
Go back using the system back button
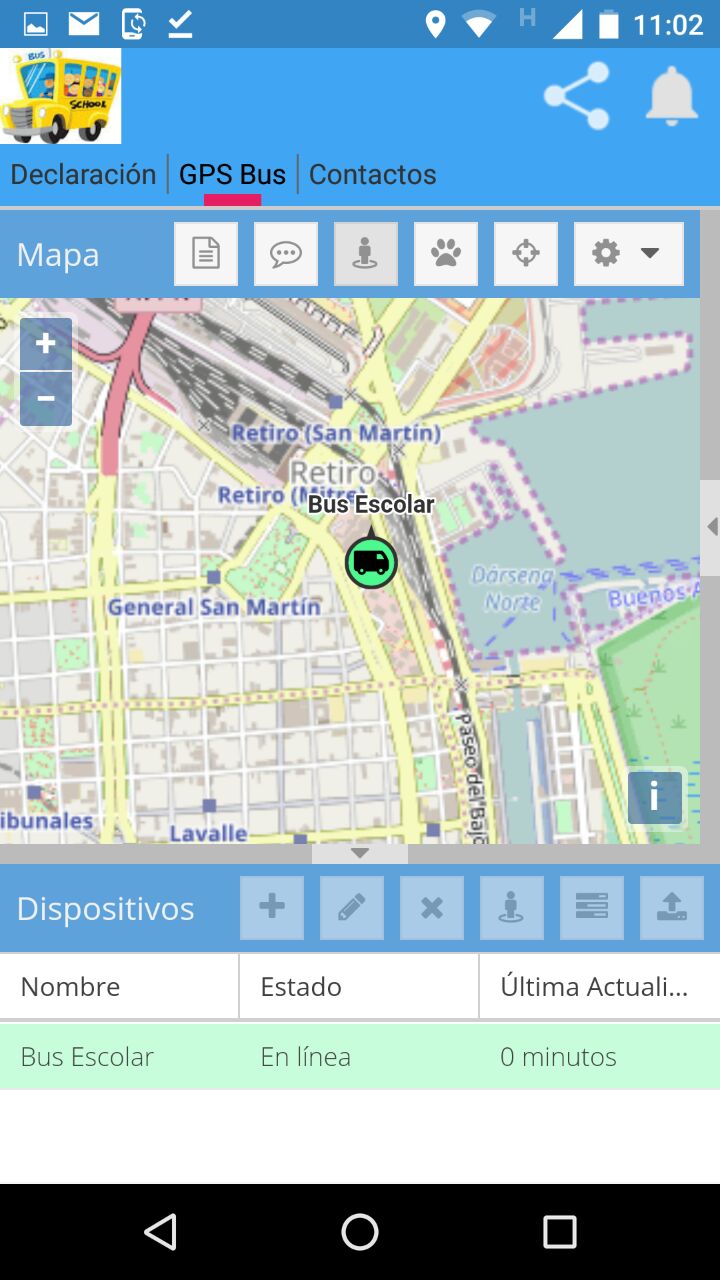pyautogui.click(x=160, y=1232)
